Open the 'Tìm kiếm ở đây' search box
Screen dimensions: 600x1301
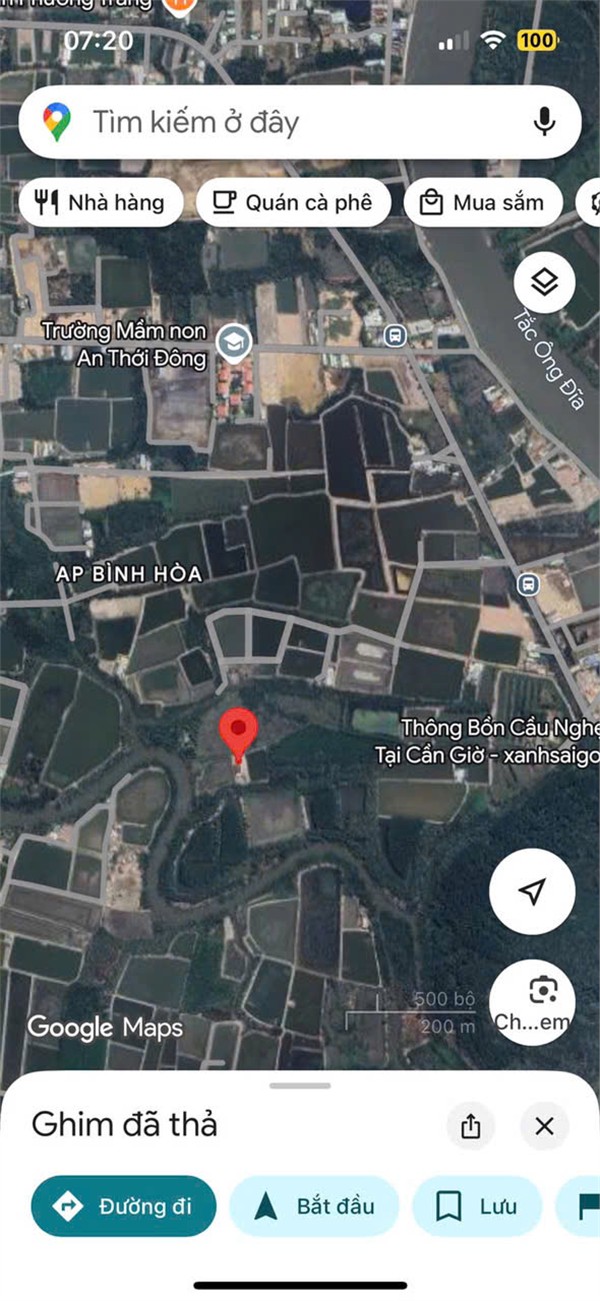click(290, 123)
